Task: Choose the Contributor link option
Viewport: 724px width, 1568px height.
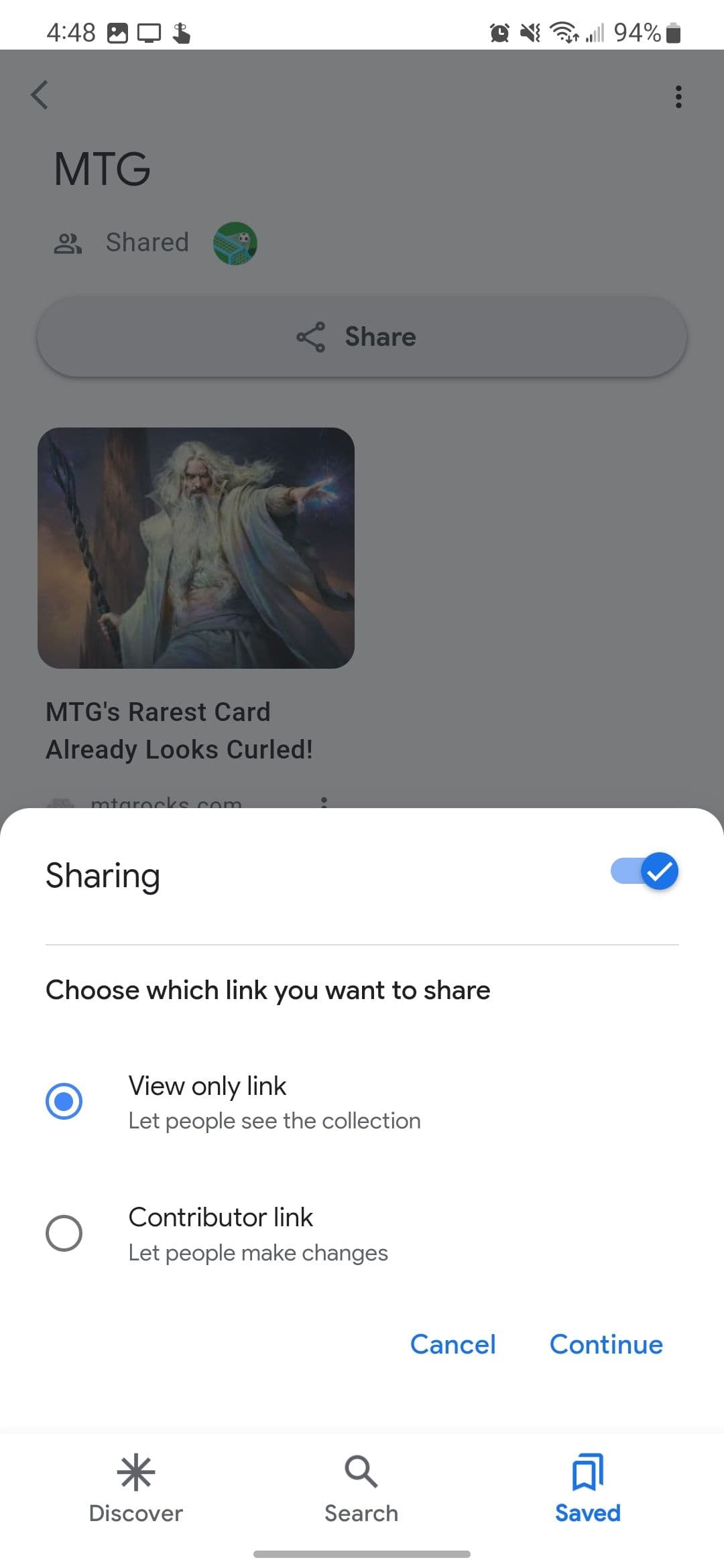Action: pos(64,1233)
